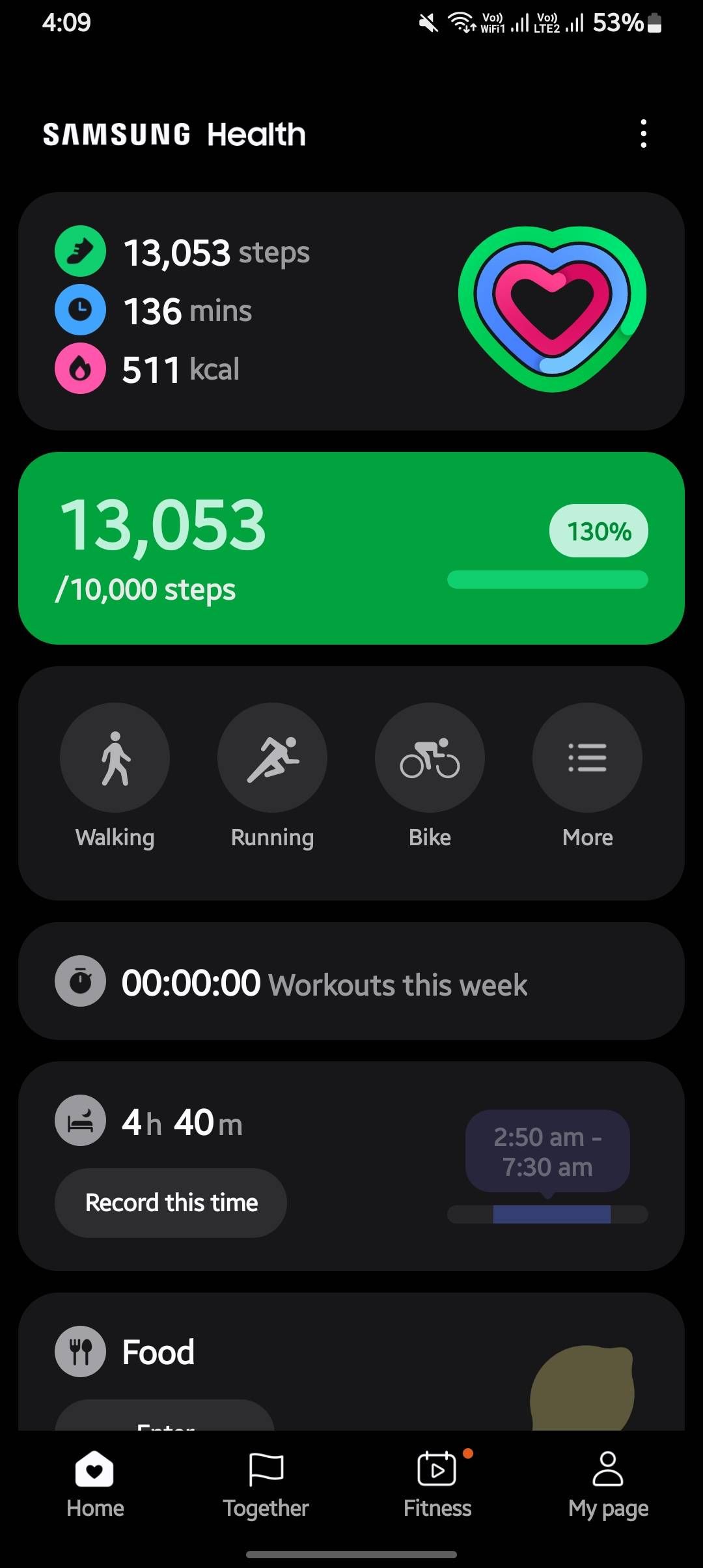Tap the 130% step goal badge
The image size is (703, 1568).
pyautogui.click(x=598, y=531)
